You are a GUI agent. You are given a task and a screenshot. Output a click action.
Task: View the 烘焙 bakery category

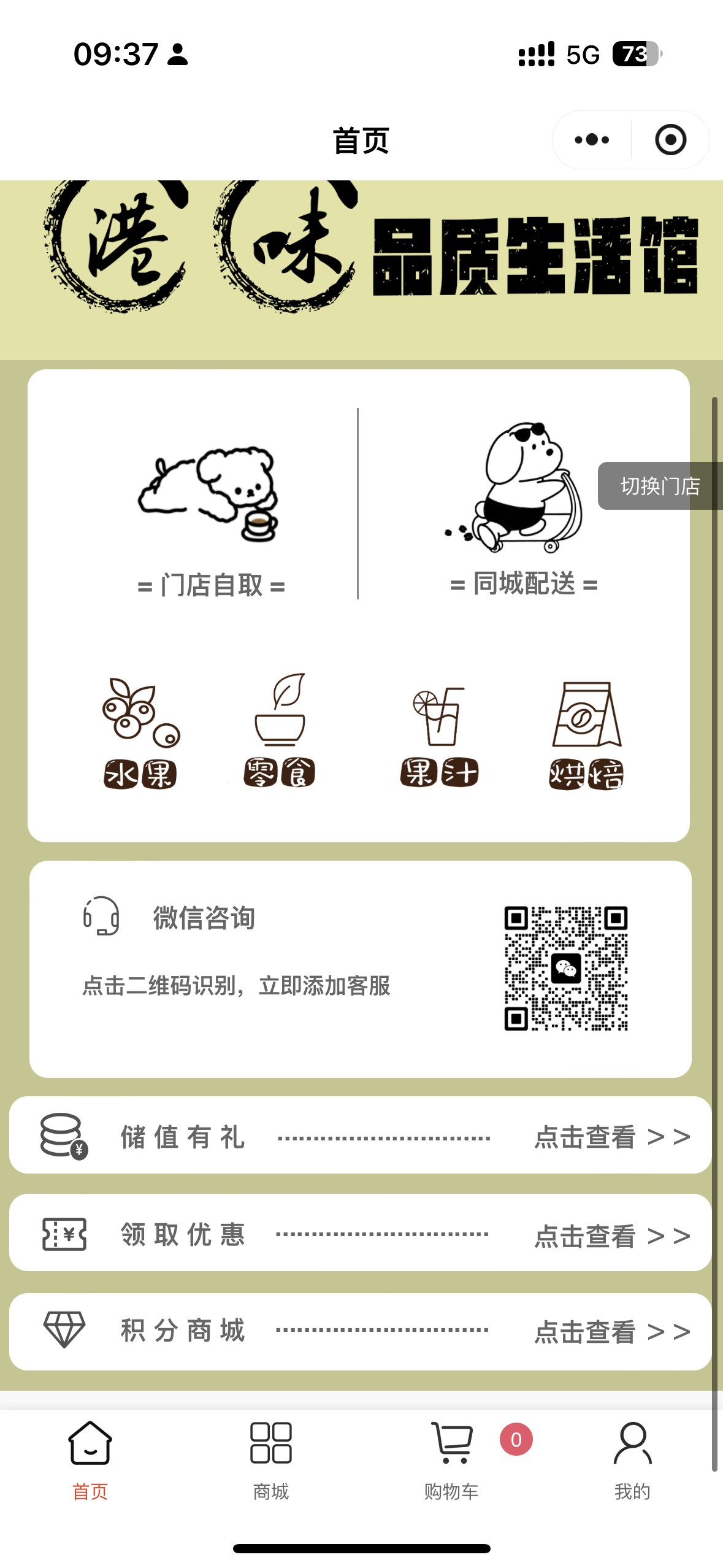586,736
